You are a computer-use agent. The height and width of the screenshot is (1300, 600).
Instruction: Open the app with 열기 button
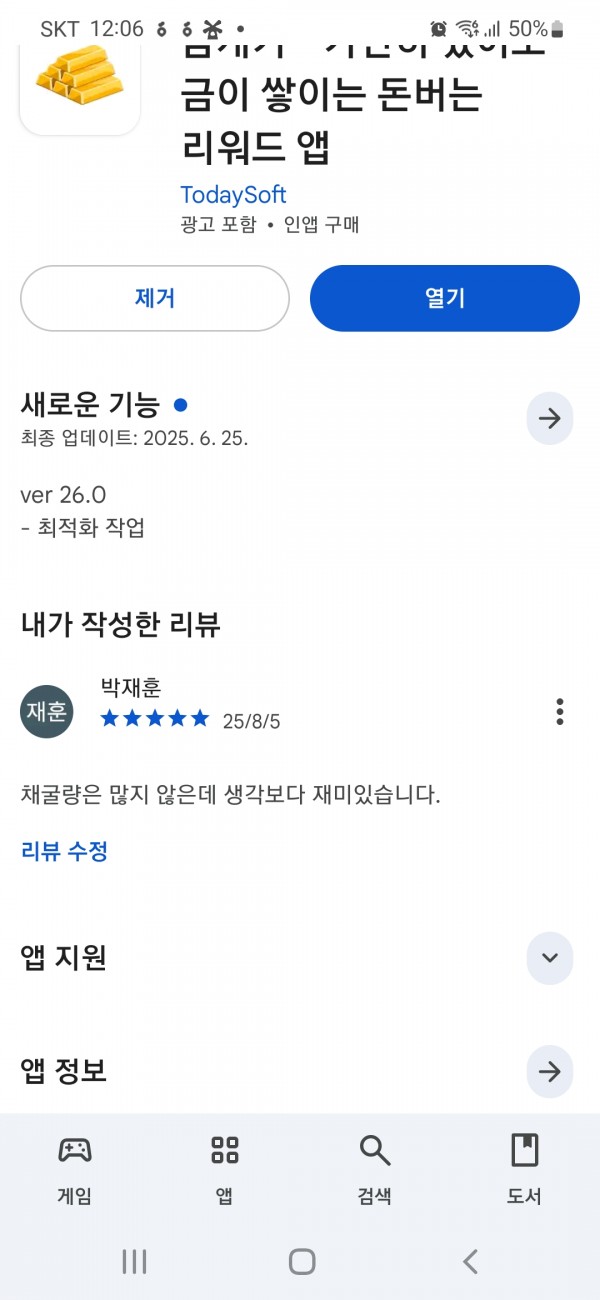[x=445, y=298]
